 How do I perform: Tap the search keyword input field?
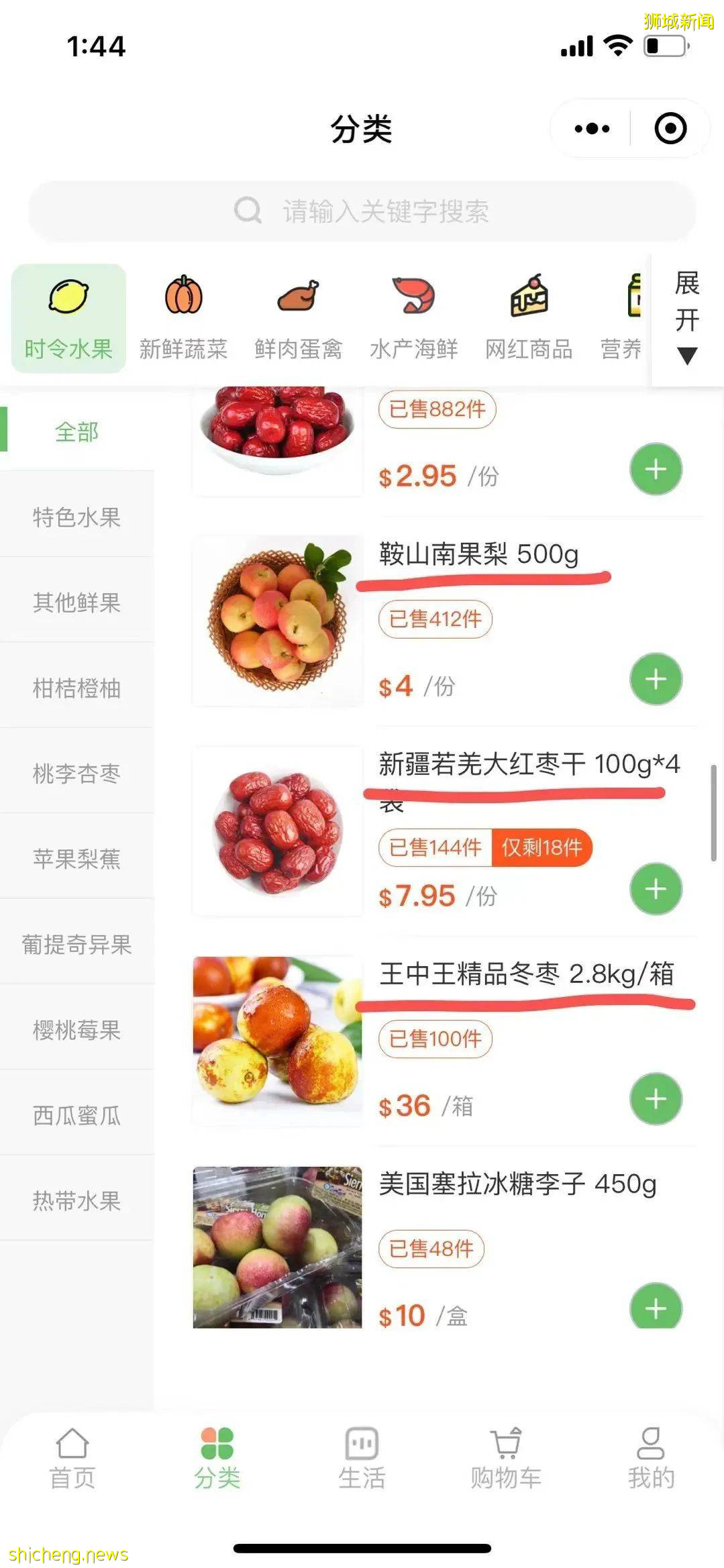click(x=362, y=210)
